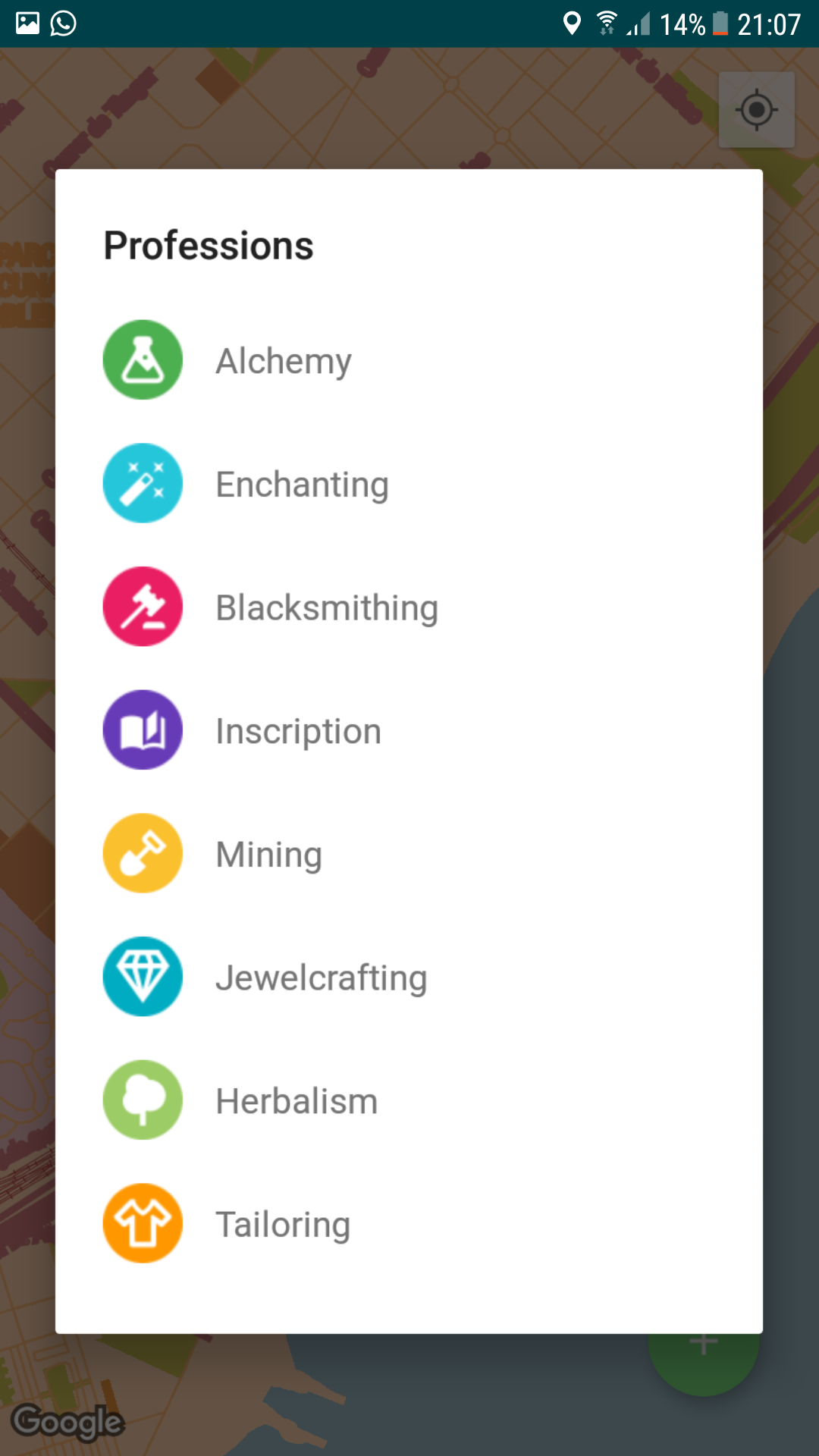Pick the Blacksmithing option

409,607
